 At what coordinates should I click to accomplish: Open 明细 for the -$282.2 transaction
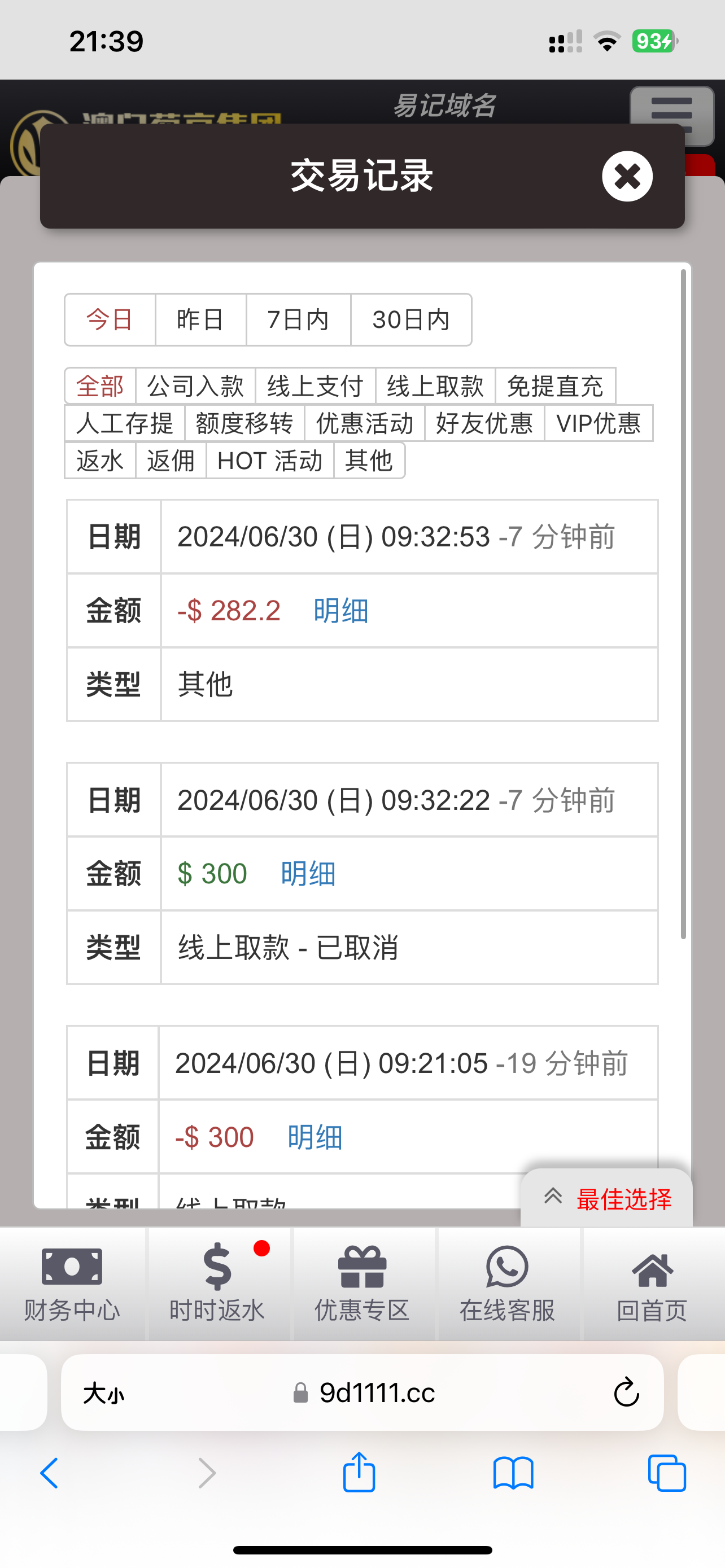(341, 611)
